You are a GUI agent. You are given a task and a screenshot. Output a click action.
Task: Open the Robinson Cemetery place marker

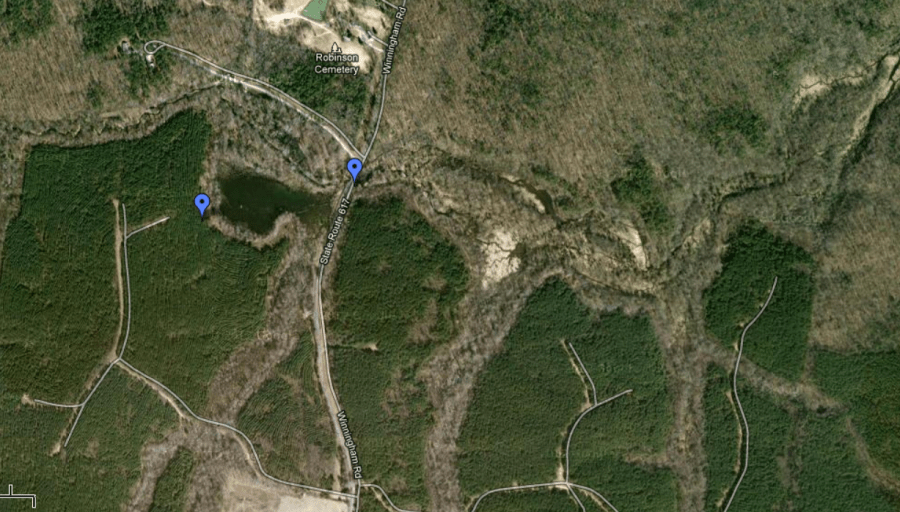pos(336,48)
